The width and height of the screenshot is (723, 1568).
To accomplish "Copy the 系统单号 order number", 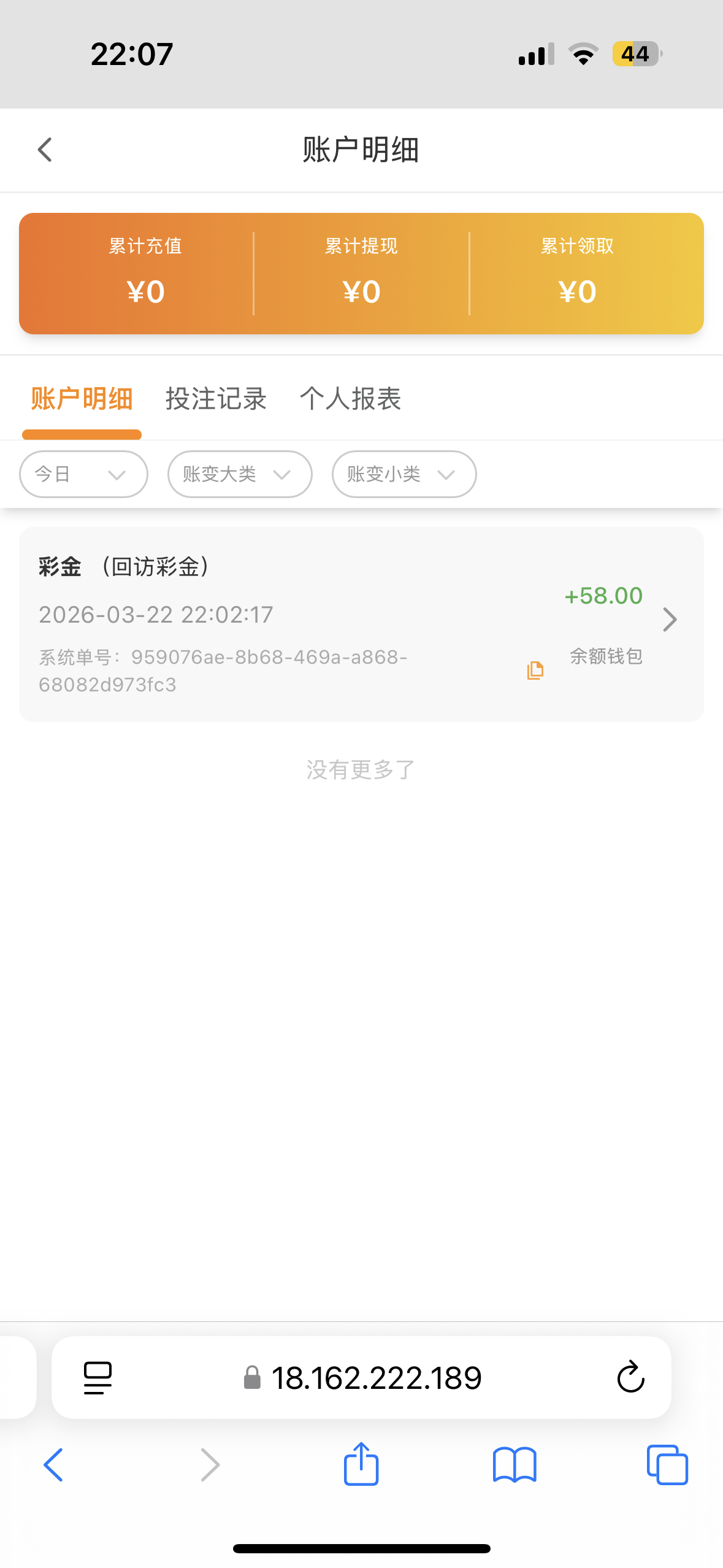I will click(x=535, y=671).
